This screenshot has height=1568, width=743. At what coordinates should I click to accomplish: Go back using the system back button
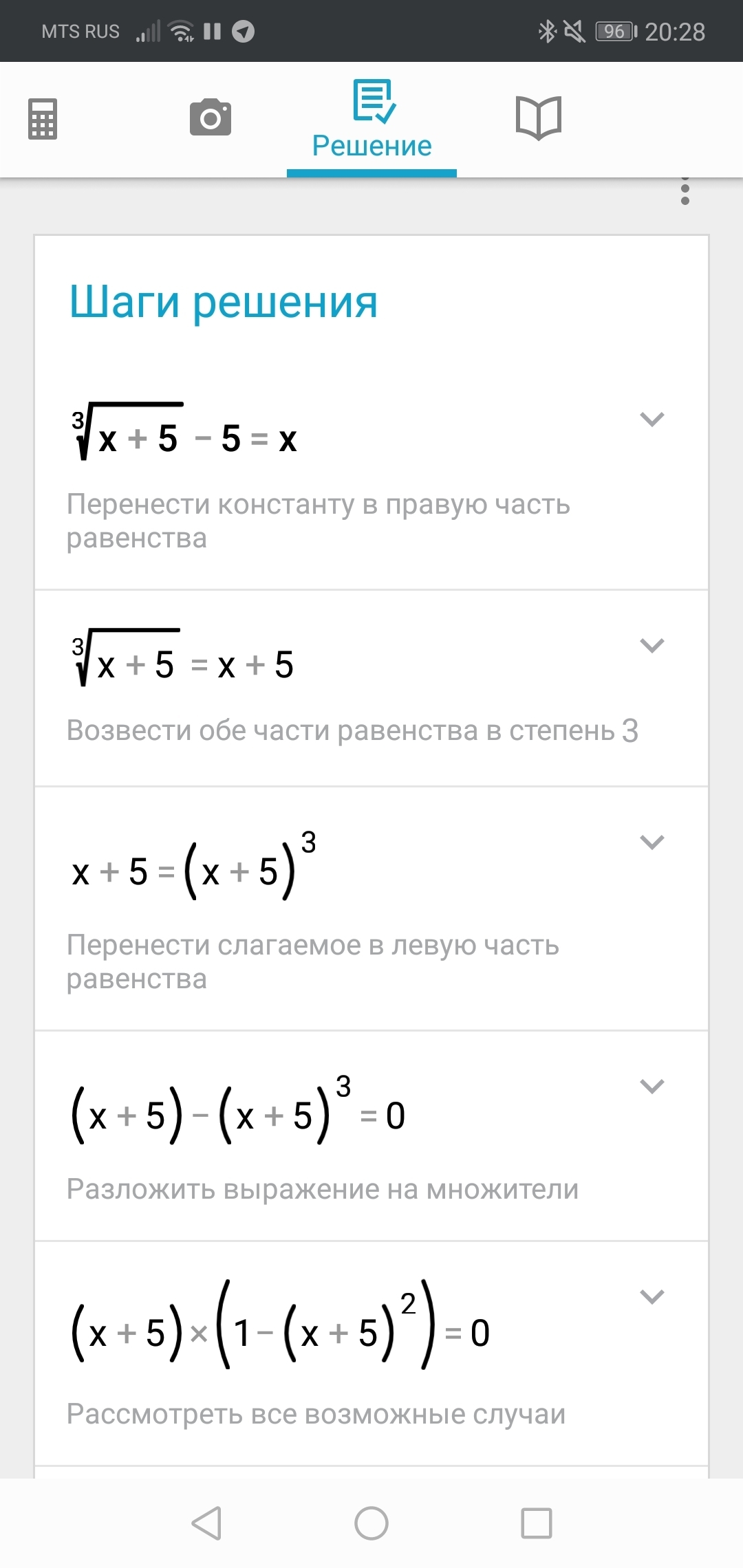coord(206,1523)
